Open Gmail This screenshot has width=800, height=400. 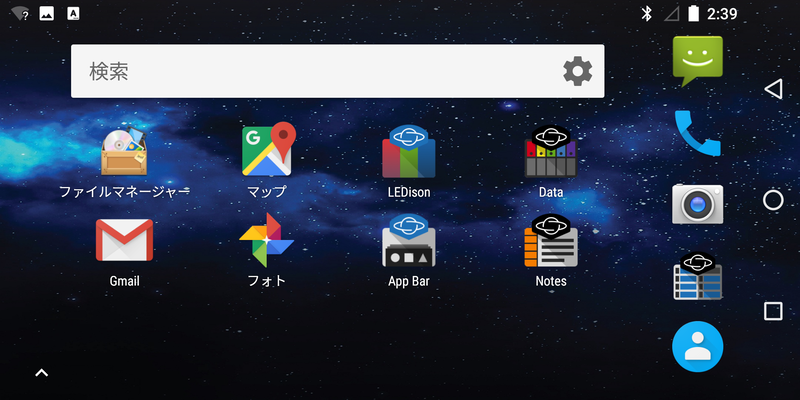click(124, 241)
